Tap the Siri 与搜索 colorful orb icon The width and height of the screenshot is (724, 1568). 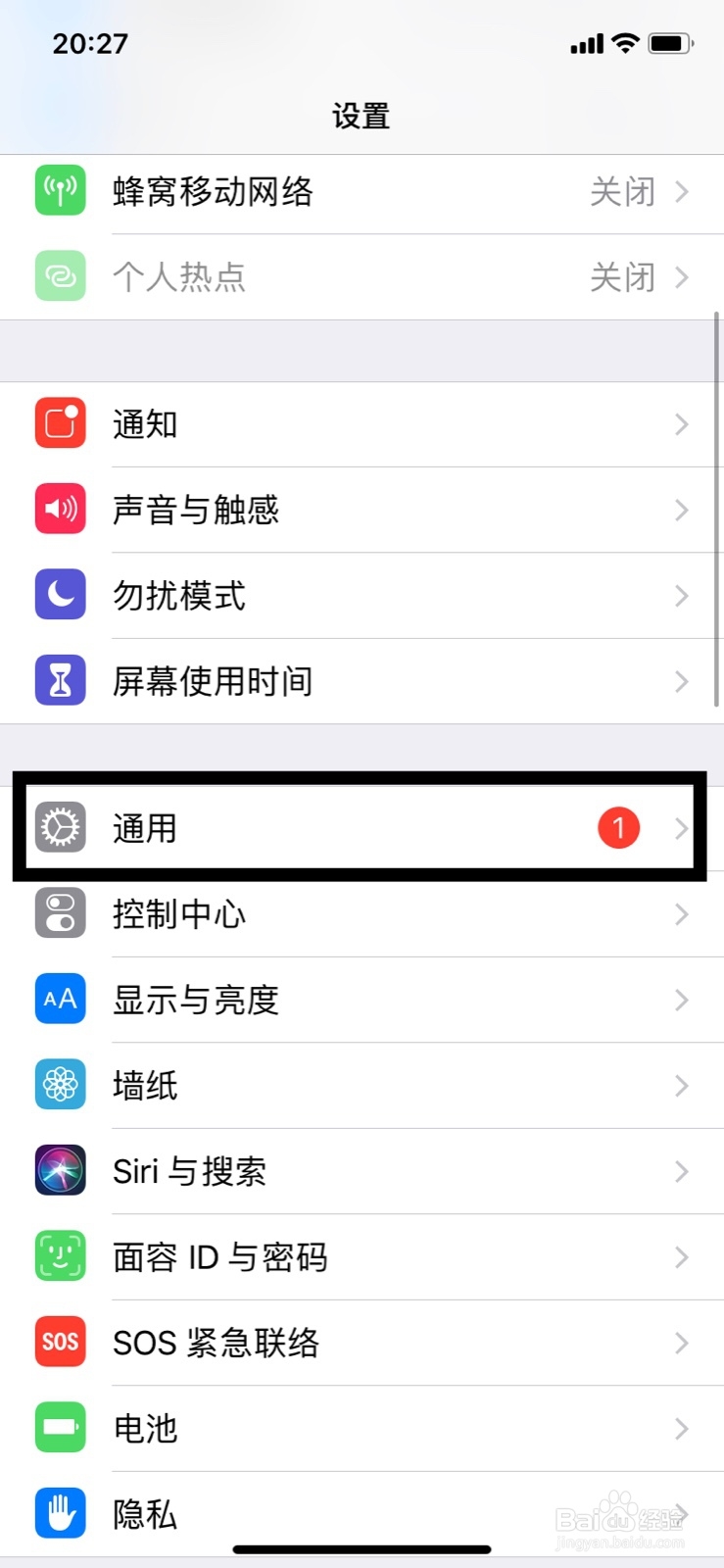tap(59, 1171)
